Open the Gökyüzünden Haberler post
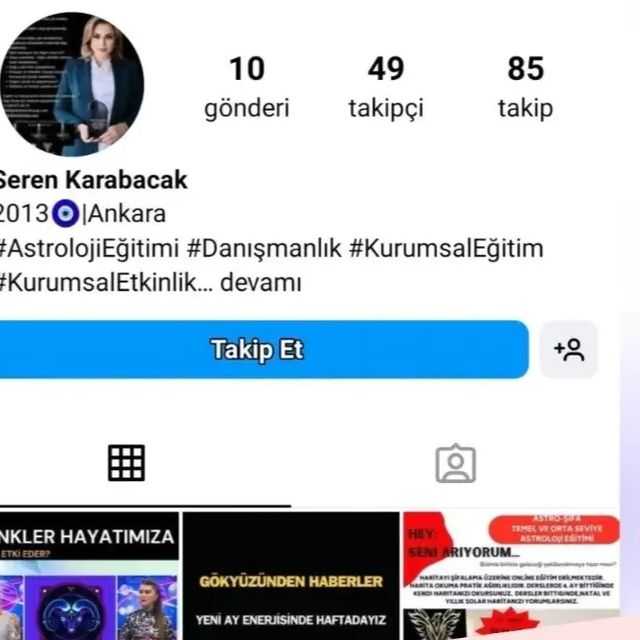The height and width of the screenshot is (640, 640). click(291, 580)
